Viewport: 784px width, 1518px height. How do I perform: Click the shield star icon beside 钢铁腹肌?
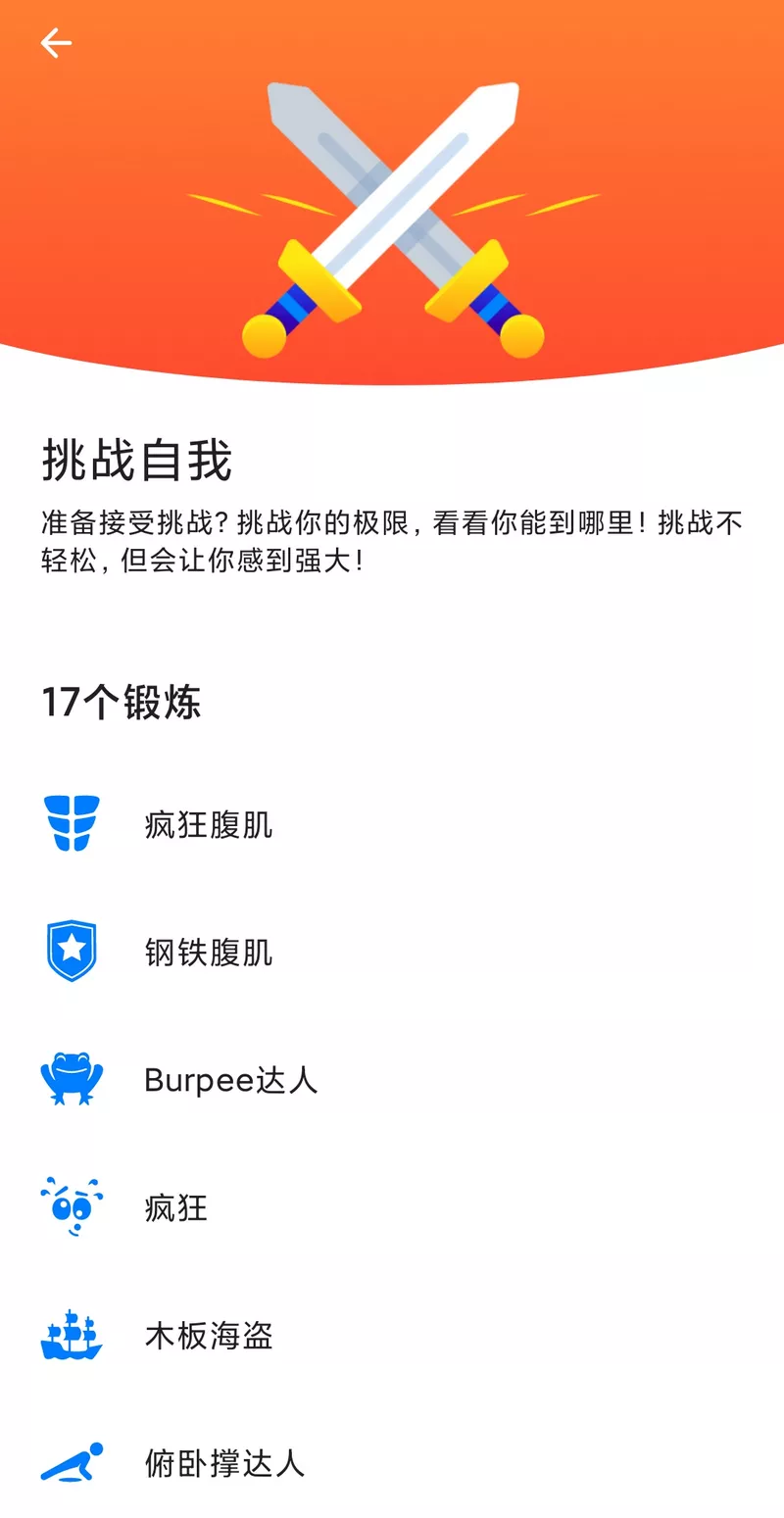point(71,952)
